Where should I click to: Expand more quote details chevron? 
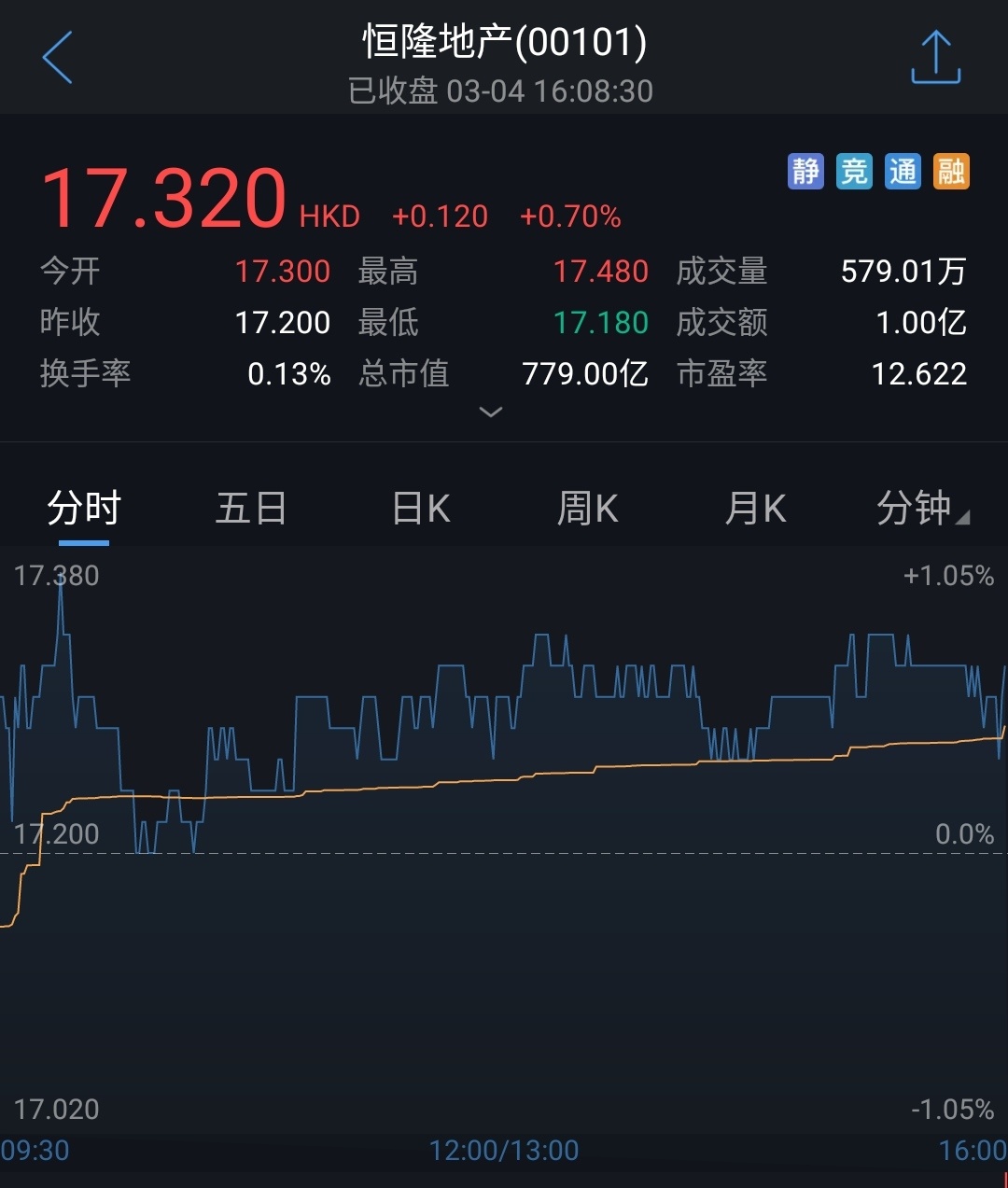(x=490, y=412)
